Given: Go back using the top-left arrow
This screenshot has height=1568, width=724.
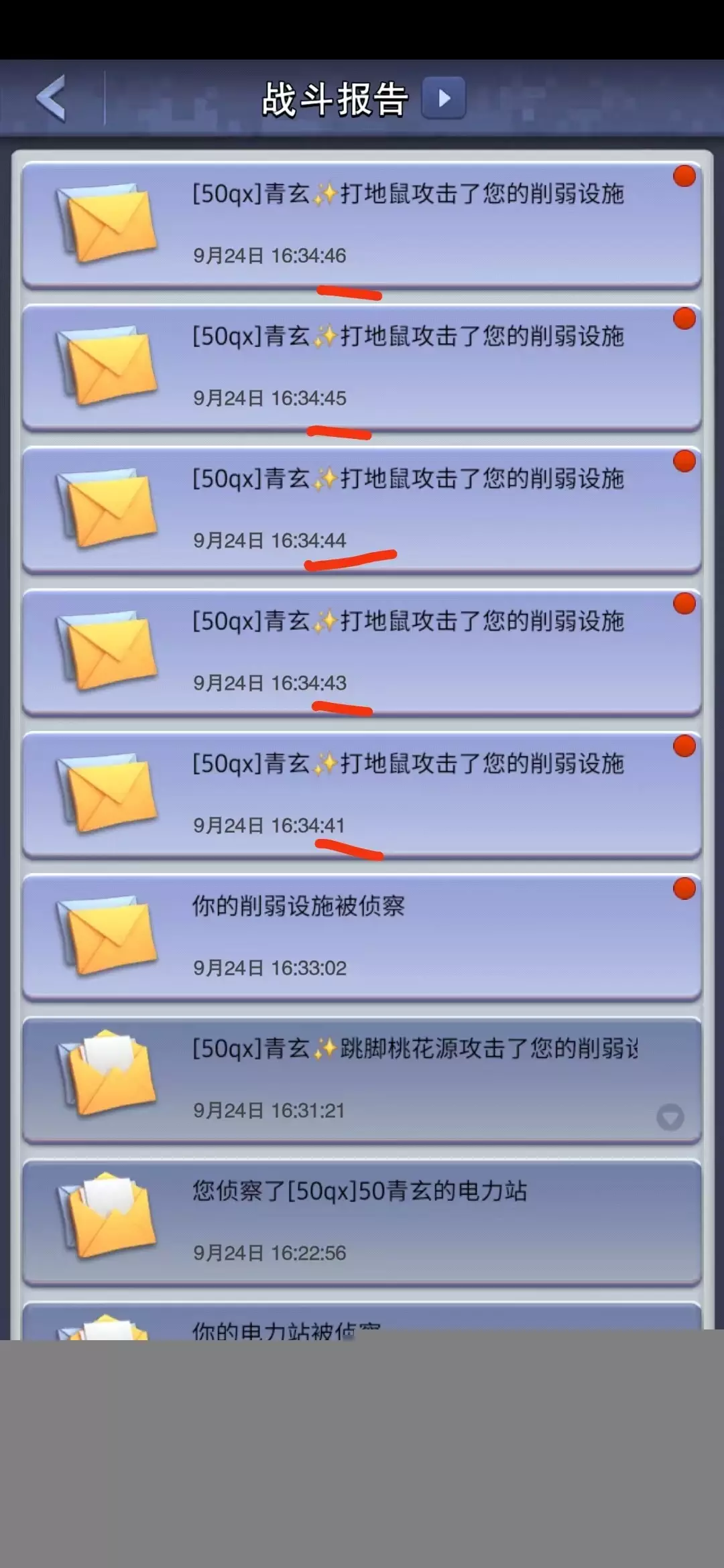Looking at the screenshot, I should (x=52, y=99).
